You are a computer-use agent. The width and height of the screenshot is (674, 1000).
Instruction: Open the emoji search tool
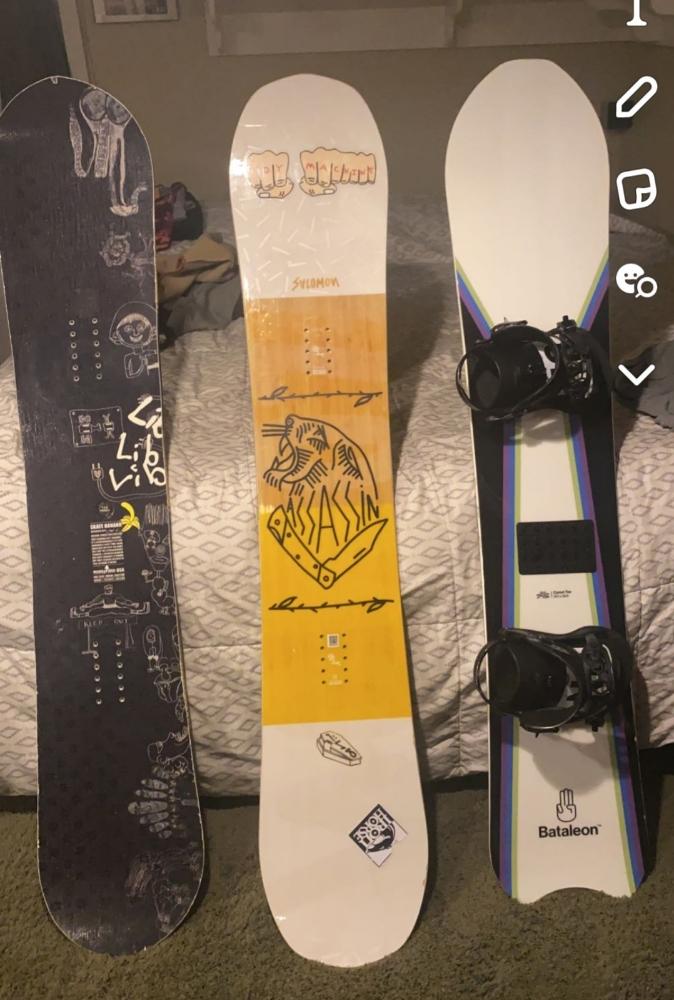[636, 280]
